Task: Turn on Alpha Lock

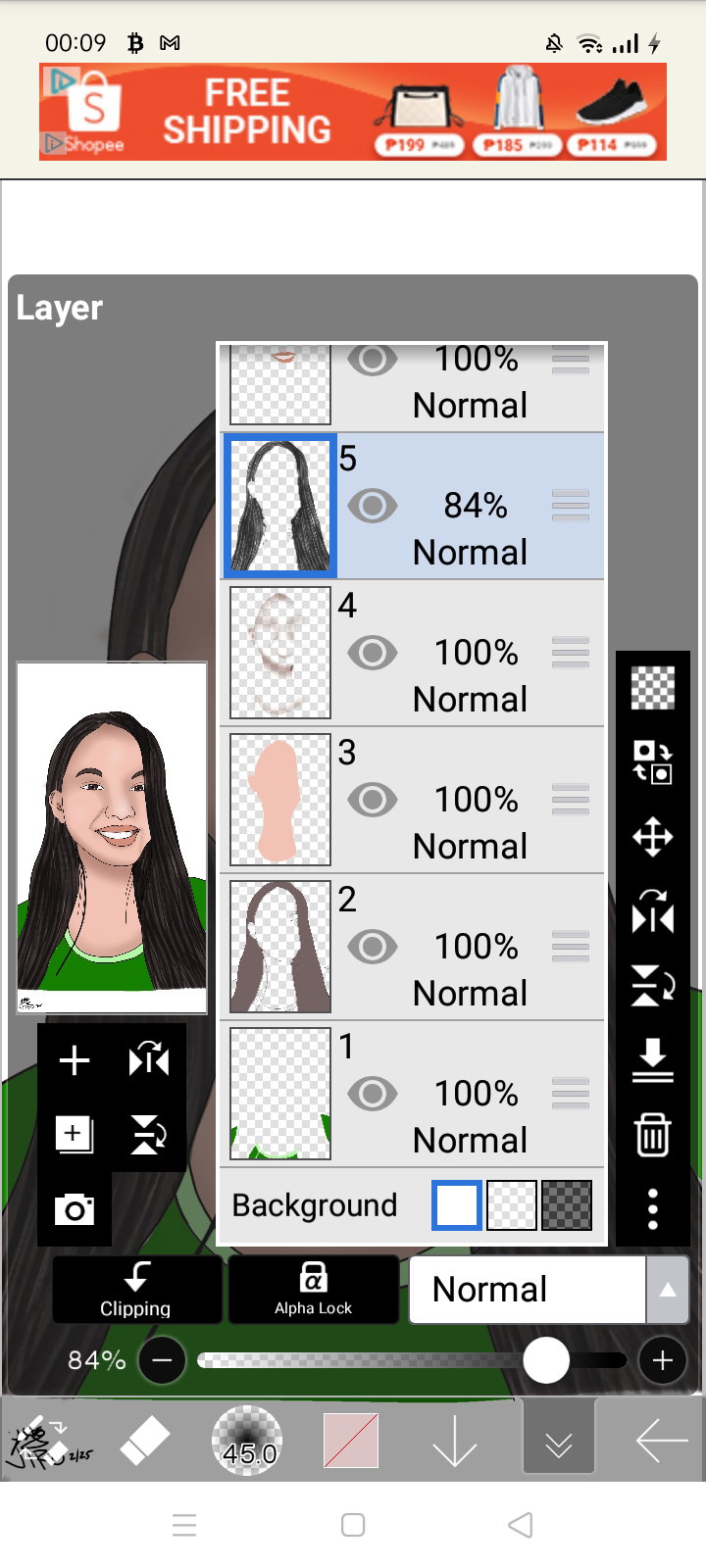Action: [x=314, y=1290]
